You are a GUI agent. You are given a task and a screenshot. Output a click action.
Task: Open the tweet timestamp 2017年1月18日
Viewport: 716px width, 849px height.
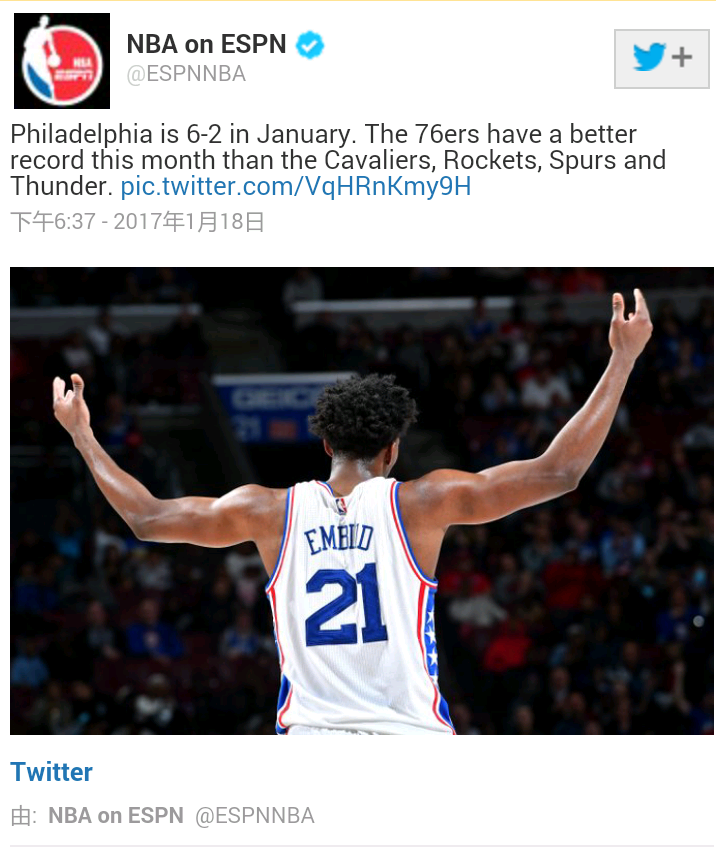point(137,222)
